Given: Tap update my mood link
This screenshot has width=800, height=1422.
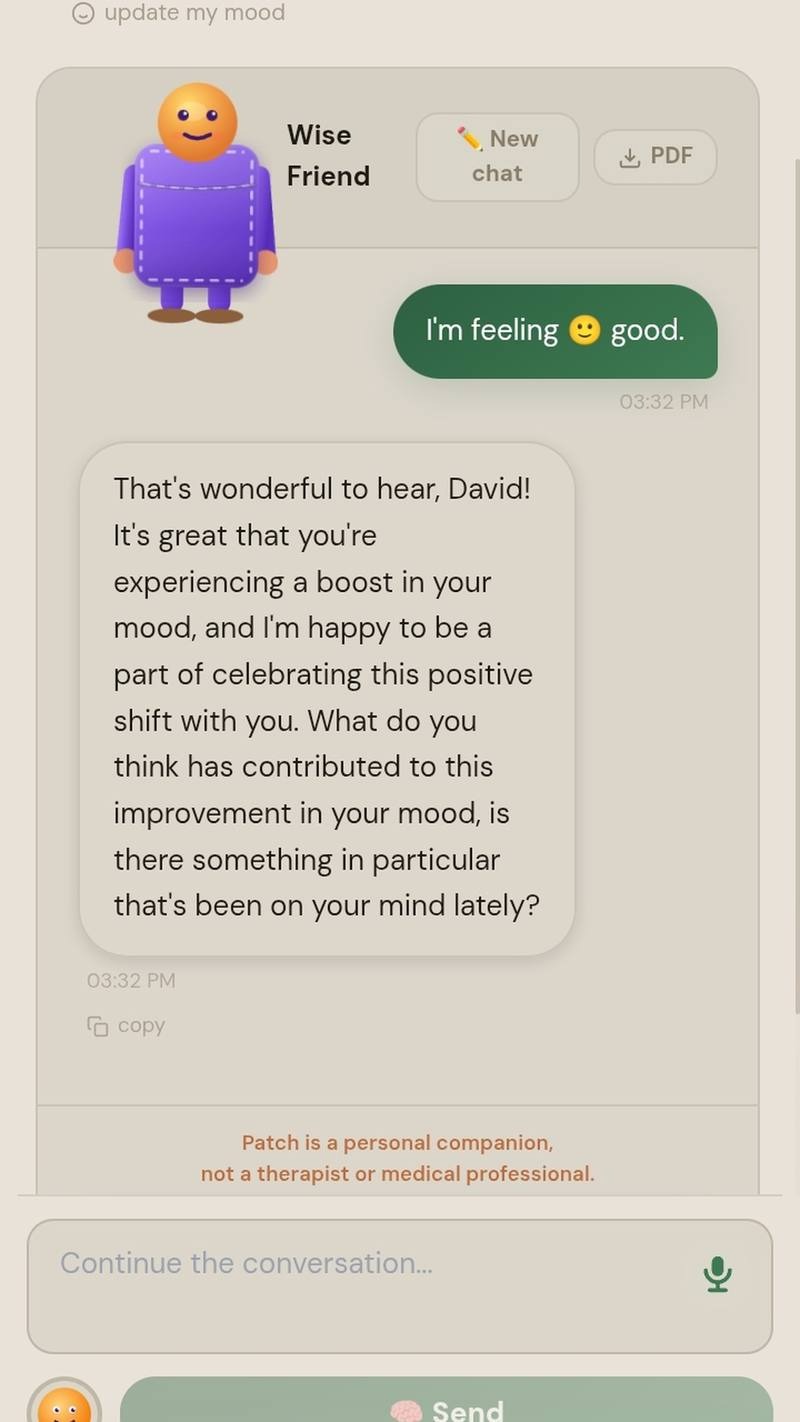Looking at the screenshot, I should point(179,13).
